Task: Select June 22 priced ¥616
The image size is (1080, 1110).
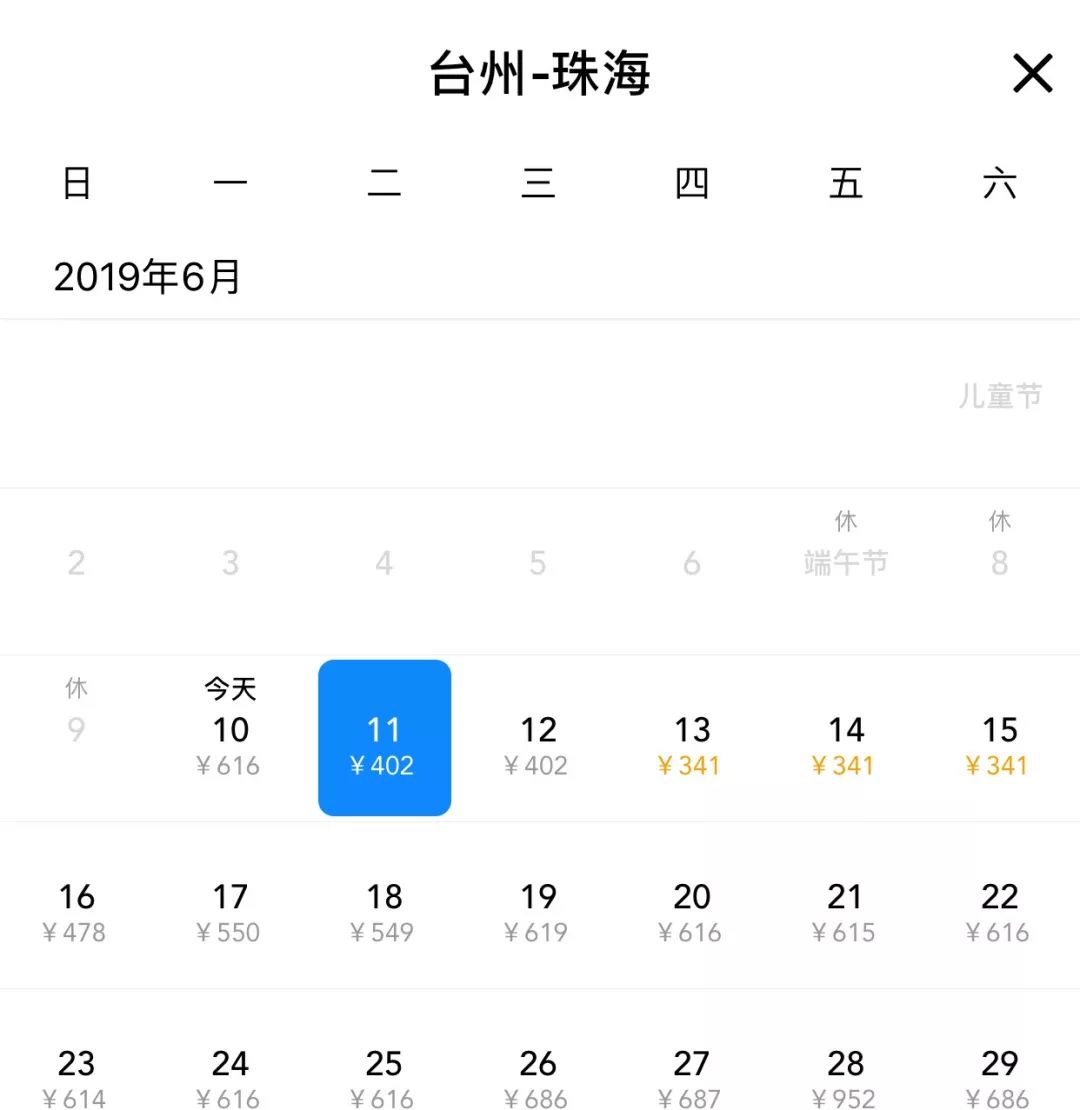Action: [1000, 910]
